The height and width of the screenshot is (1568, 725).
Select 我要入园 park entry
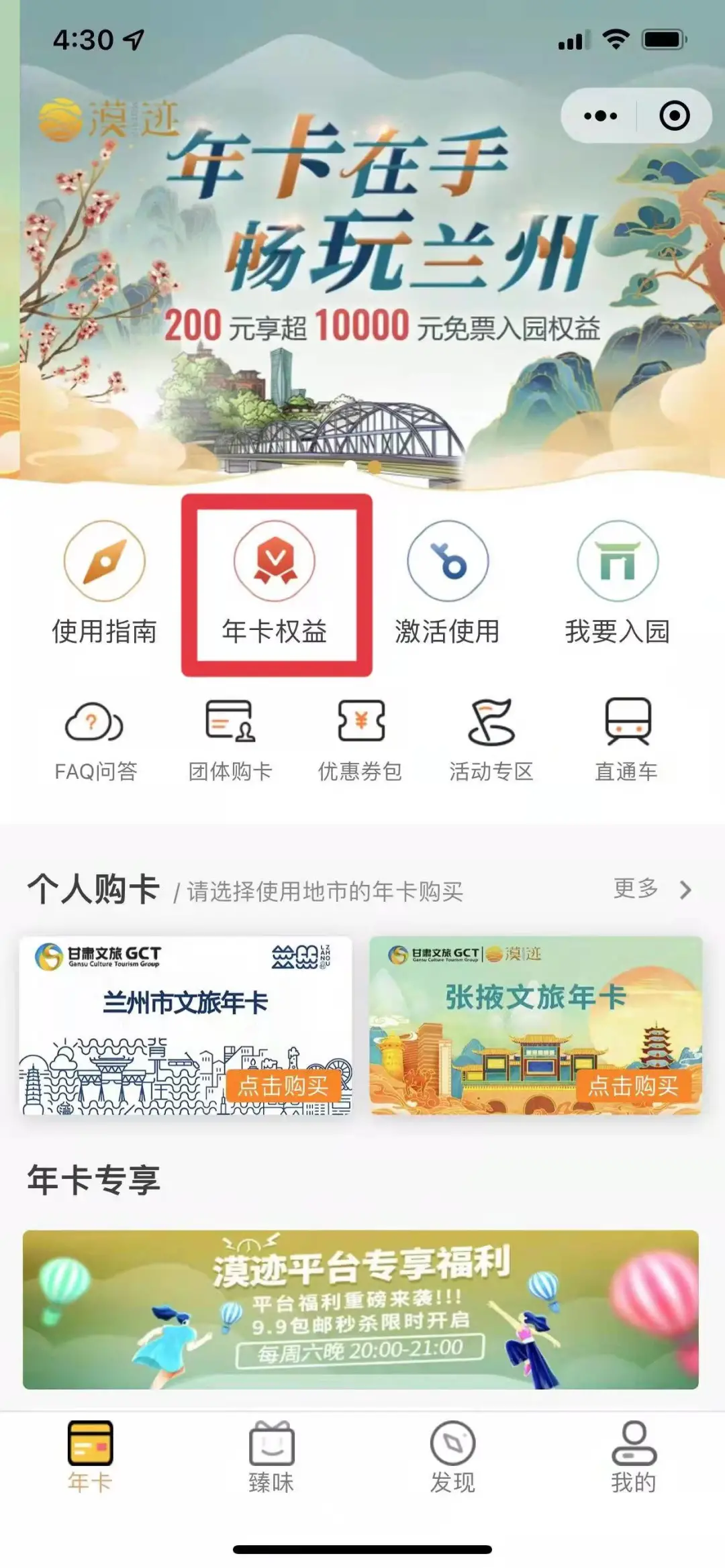click(617, 582)
